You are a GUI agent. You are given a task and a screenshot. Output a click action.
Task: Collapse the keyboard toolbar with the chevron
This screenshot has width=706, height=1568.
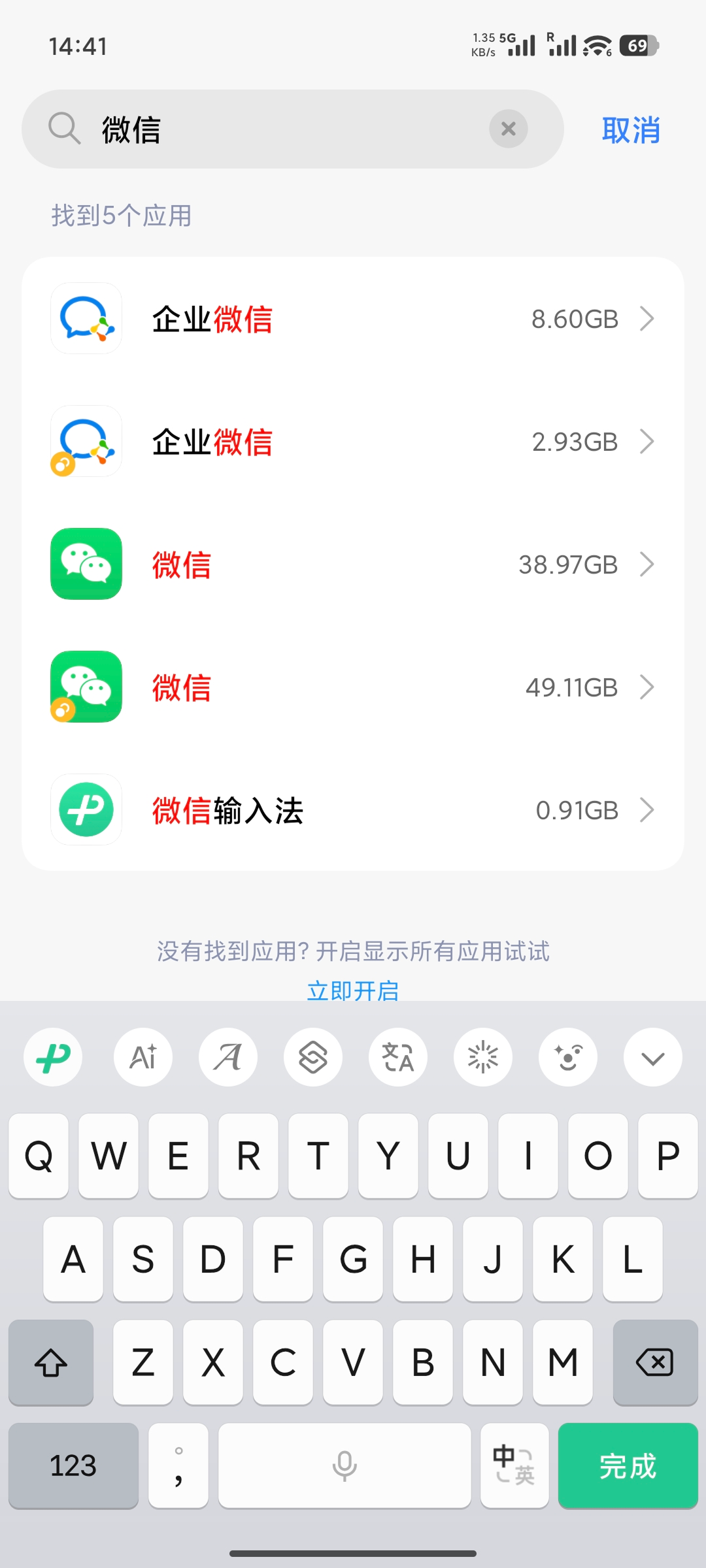(652, 1057)
